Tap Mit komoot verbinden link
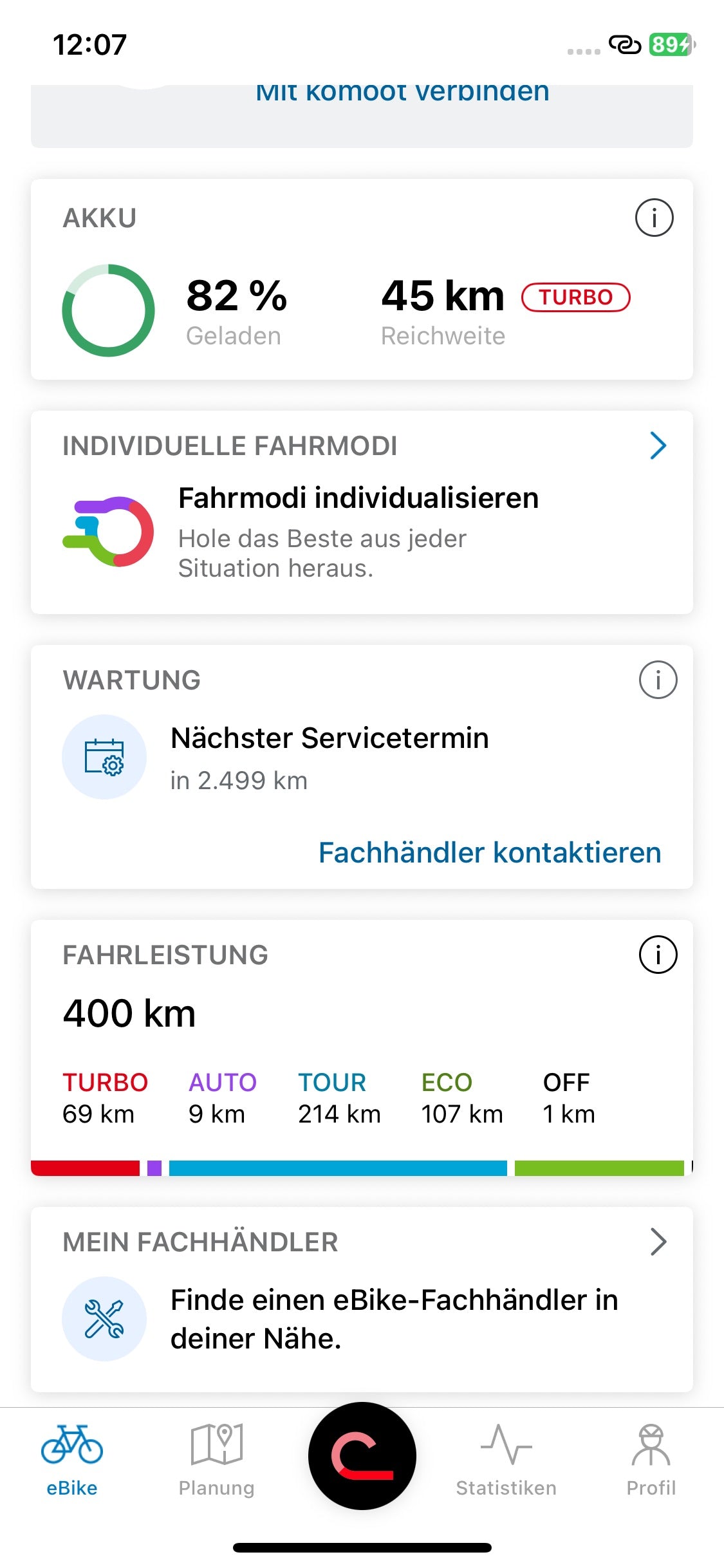The width and height of the screenshot is (724, 1568). tap(402, 93)
